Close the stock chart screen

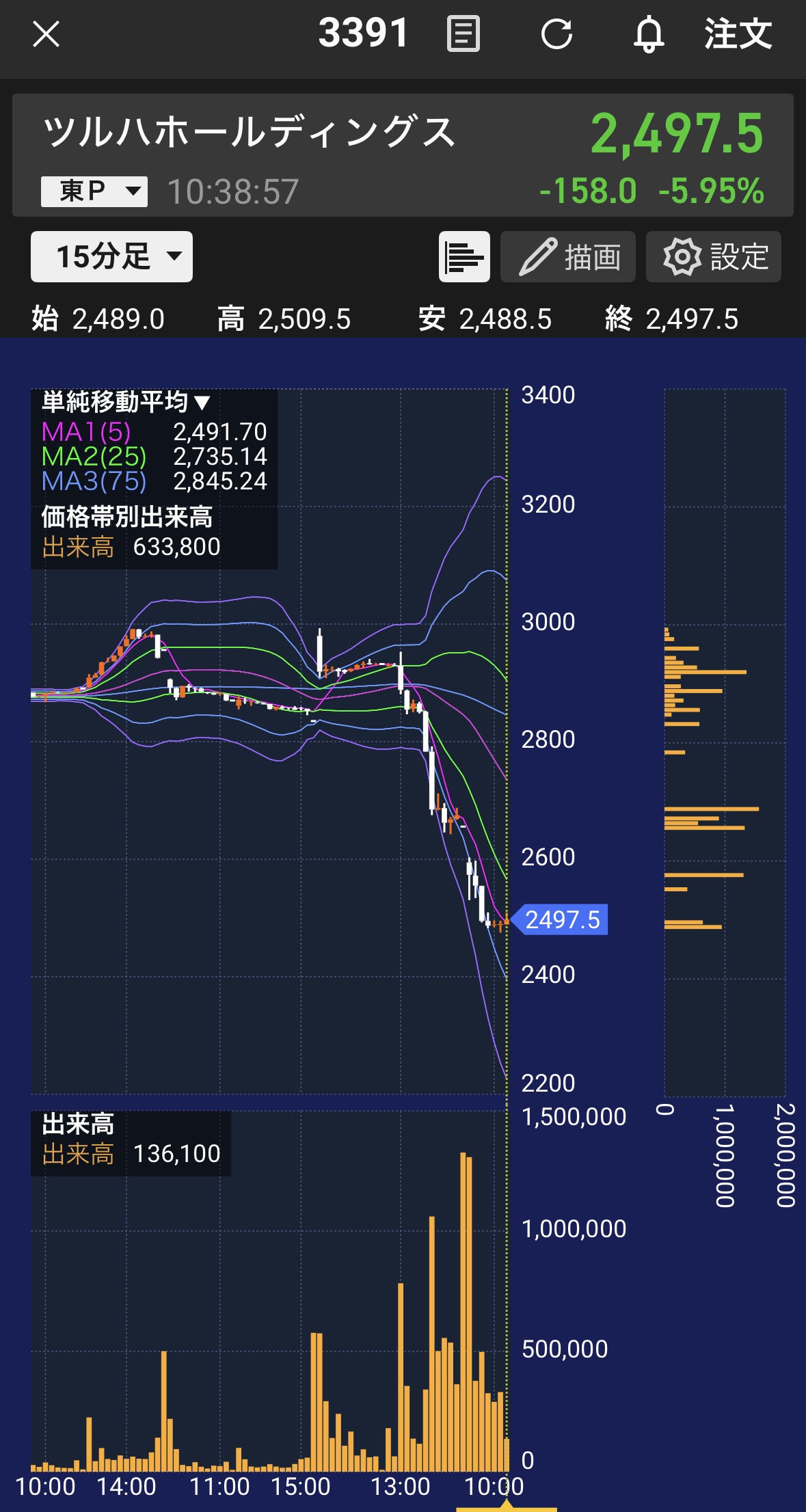tap(46, 34)
